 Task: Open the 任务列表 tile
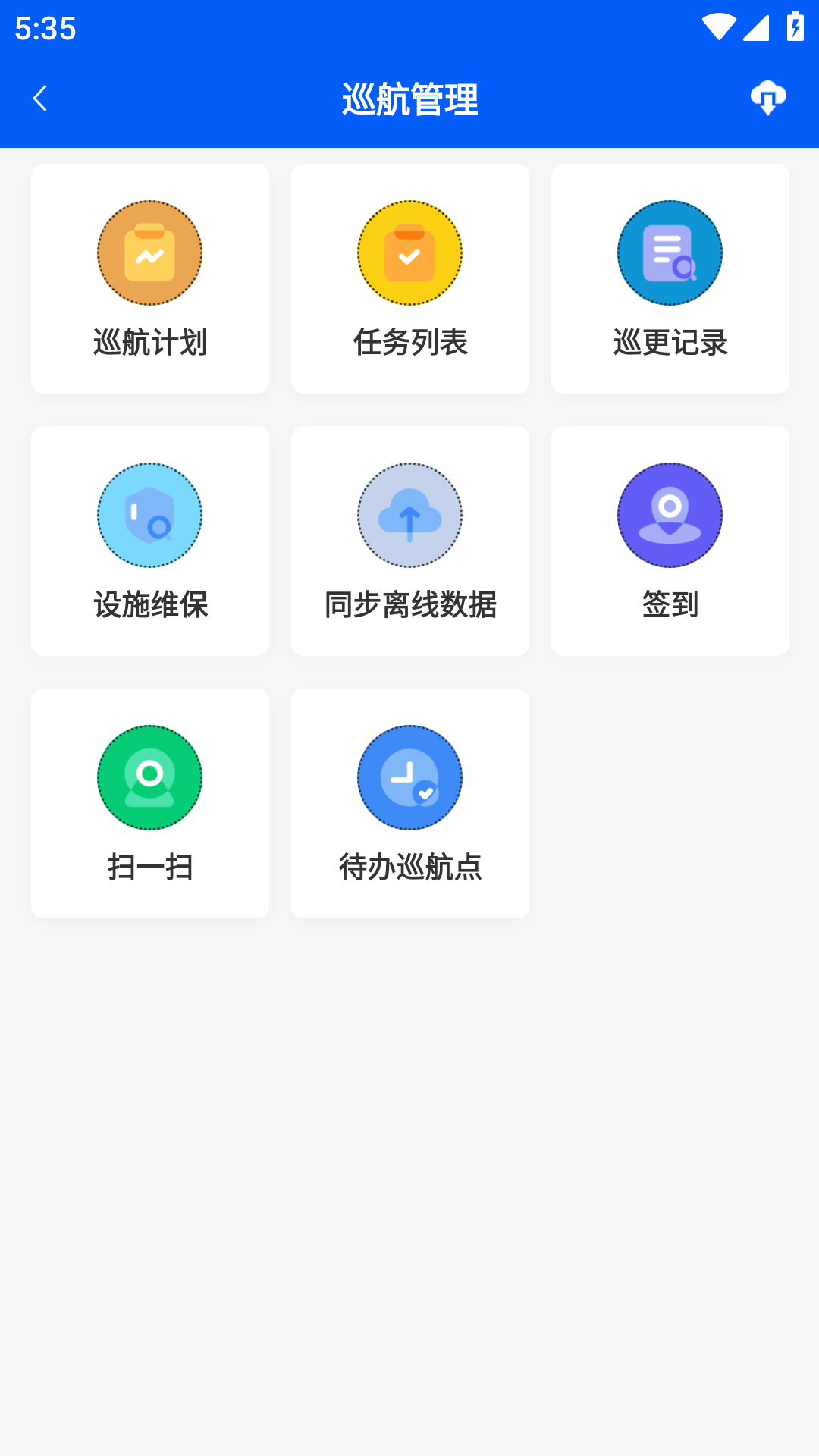coord(409,278)
